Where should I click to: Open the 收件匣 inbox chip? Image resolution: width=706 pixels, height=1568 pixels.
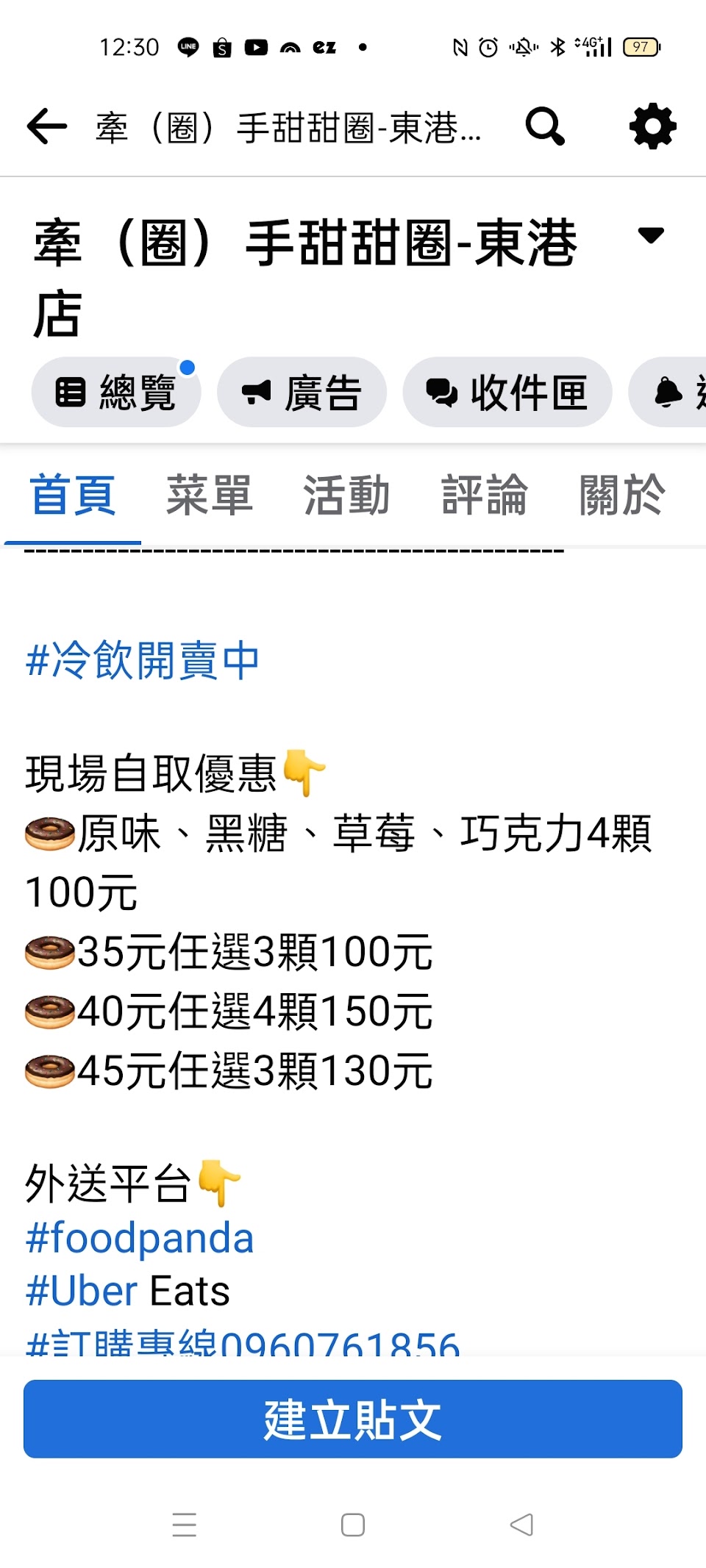point(507,393)
